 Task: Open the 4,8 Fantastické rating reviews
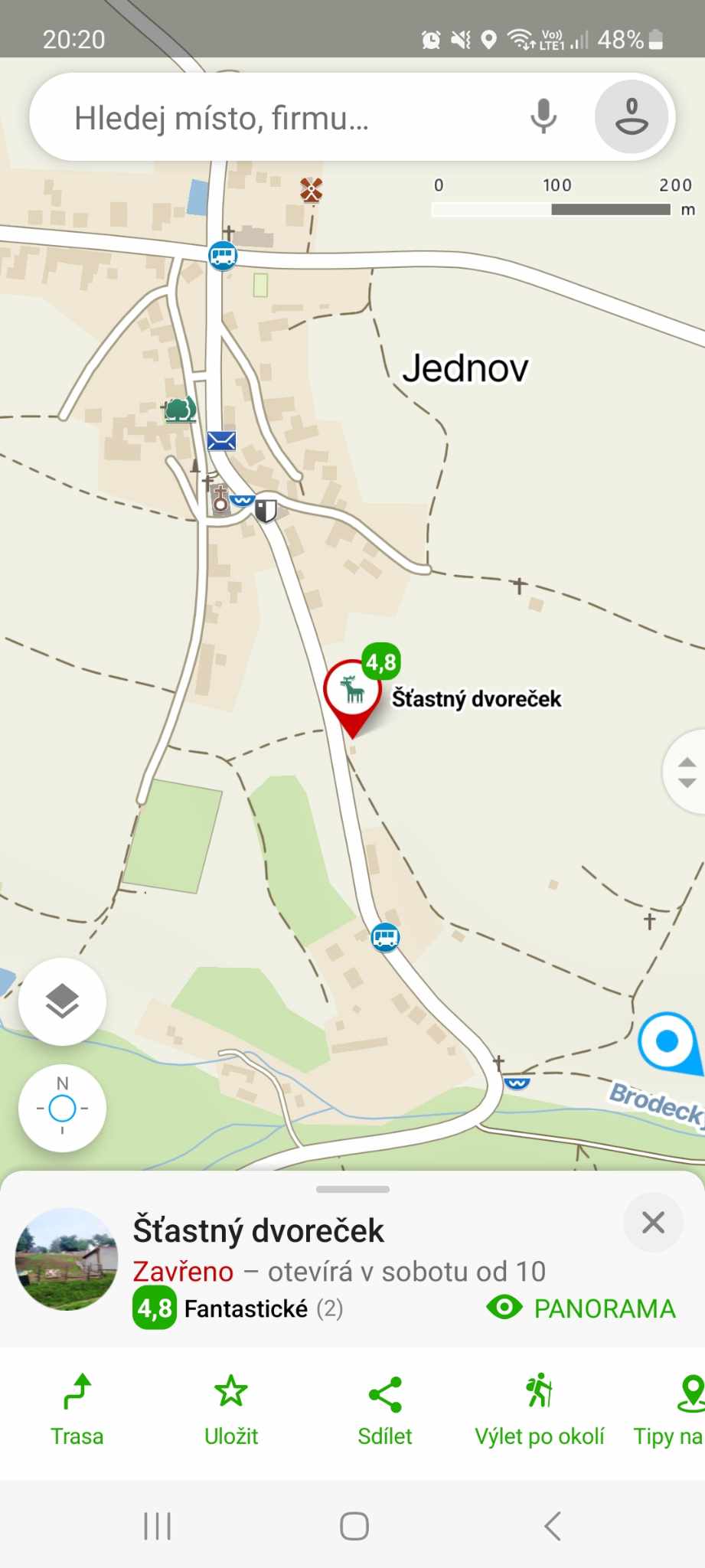tap(238, 1308)
